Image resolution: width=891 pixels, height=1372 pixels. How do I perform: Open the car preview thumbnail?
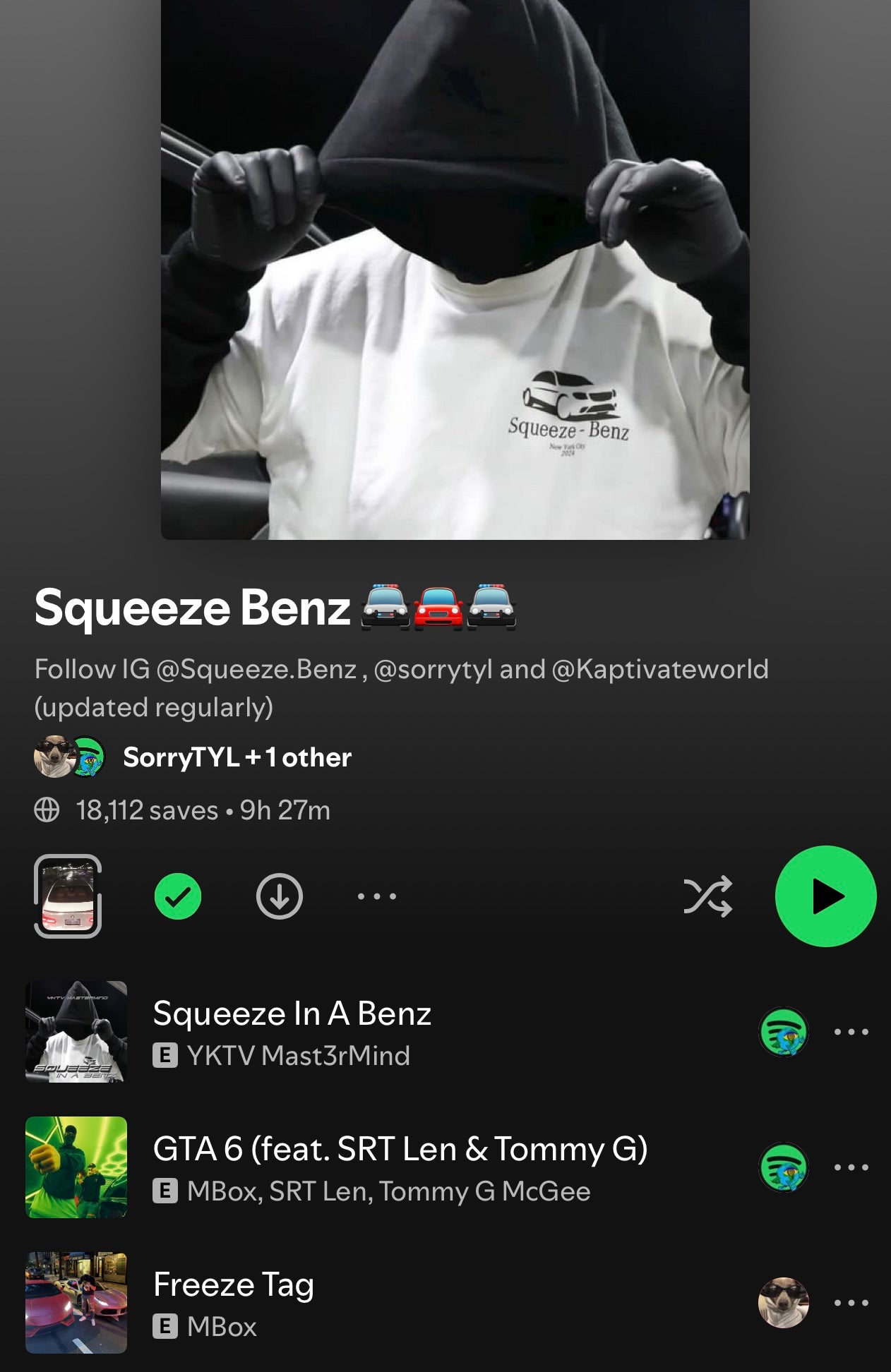click(x=68, y=896)
